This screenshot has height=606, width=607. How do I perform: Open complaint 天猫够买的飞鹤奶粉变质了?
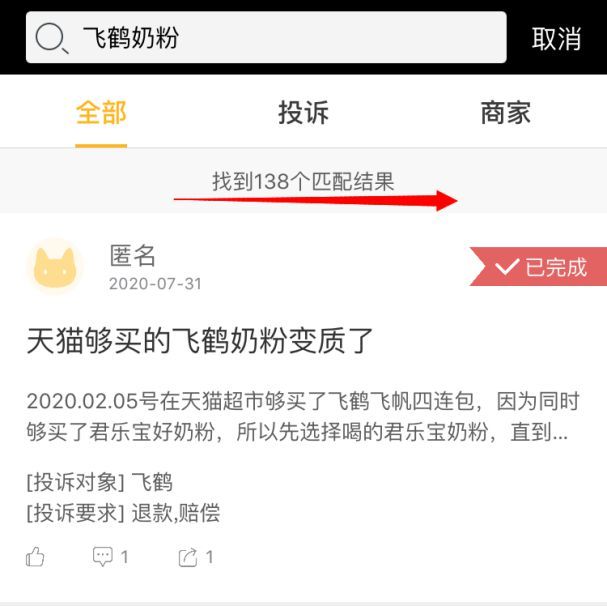(x=200, y=341)
